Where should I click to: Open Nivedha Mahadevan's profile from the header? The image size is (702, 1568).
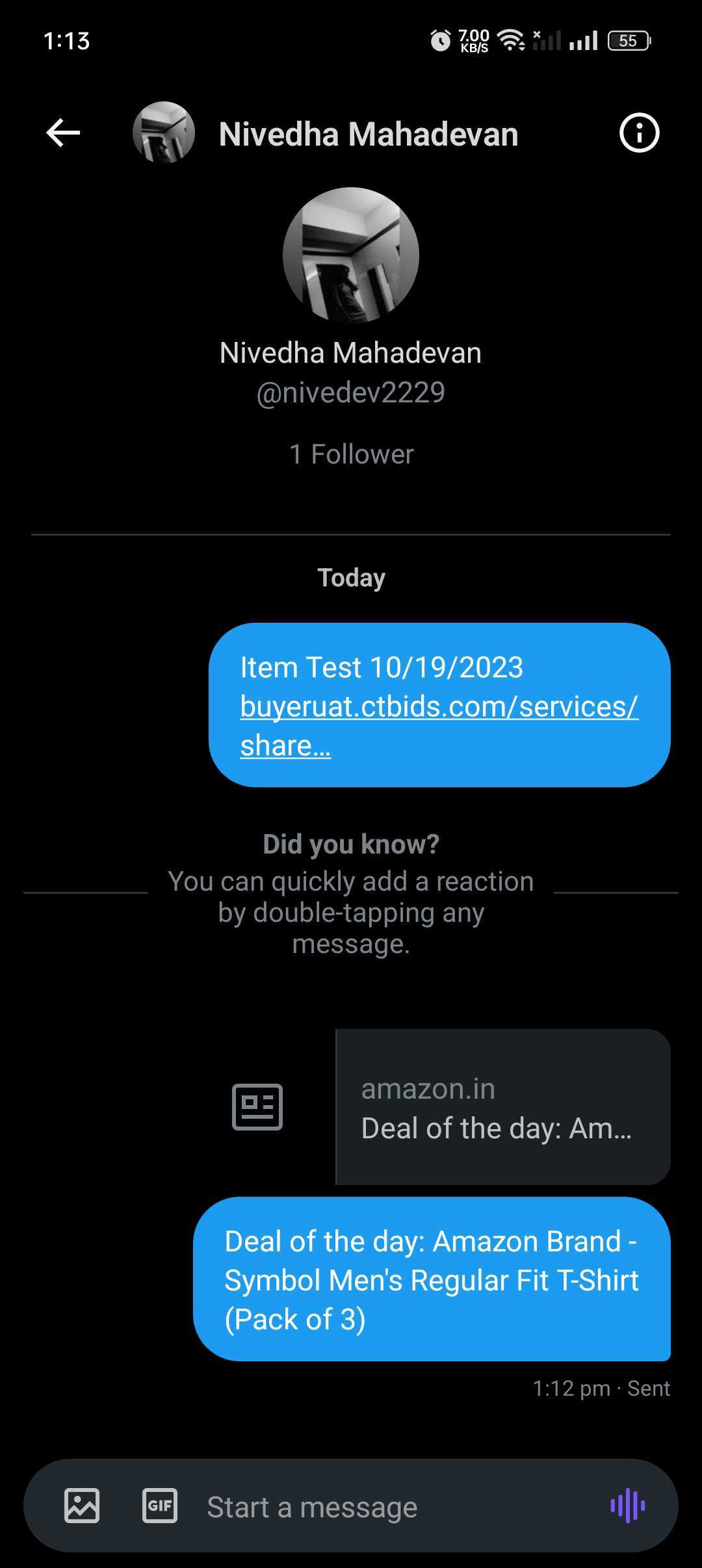[368, 135]
